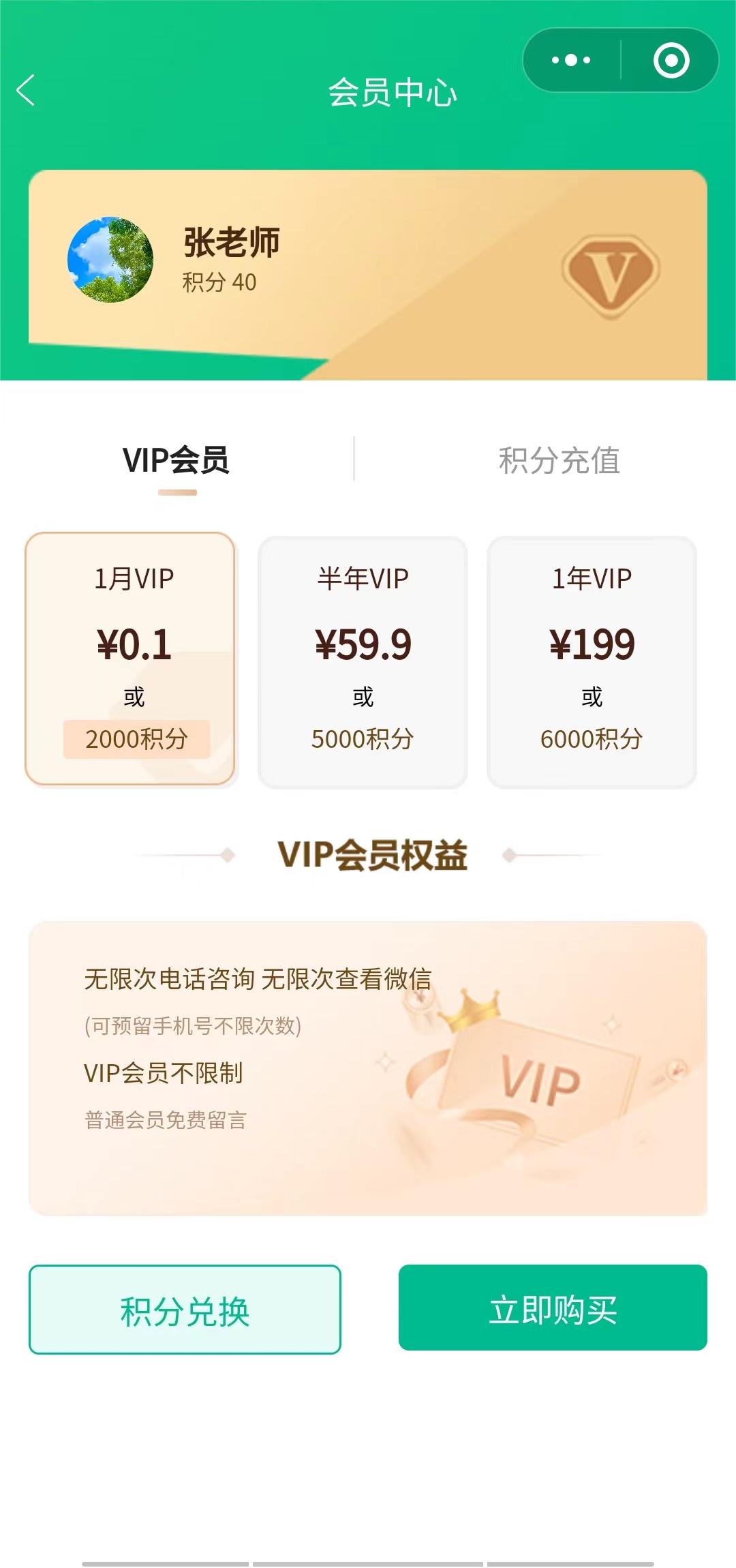Open the mini program more options menu
736x1568 pixels.
(571, 60)
